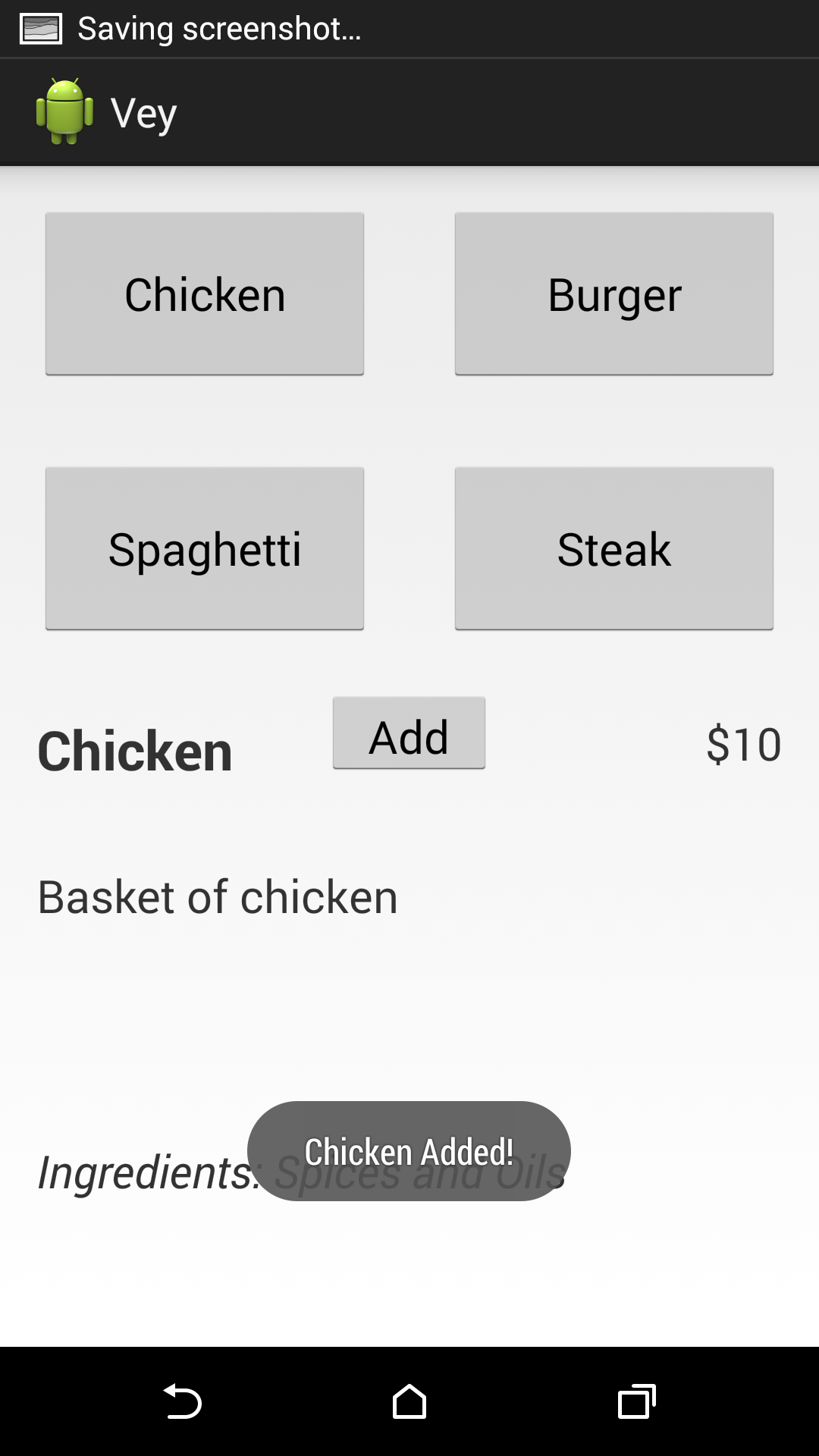Tap the Spaghetti button
819x1456 pixels.
[x=205, y=548]
